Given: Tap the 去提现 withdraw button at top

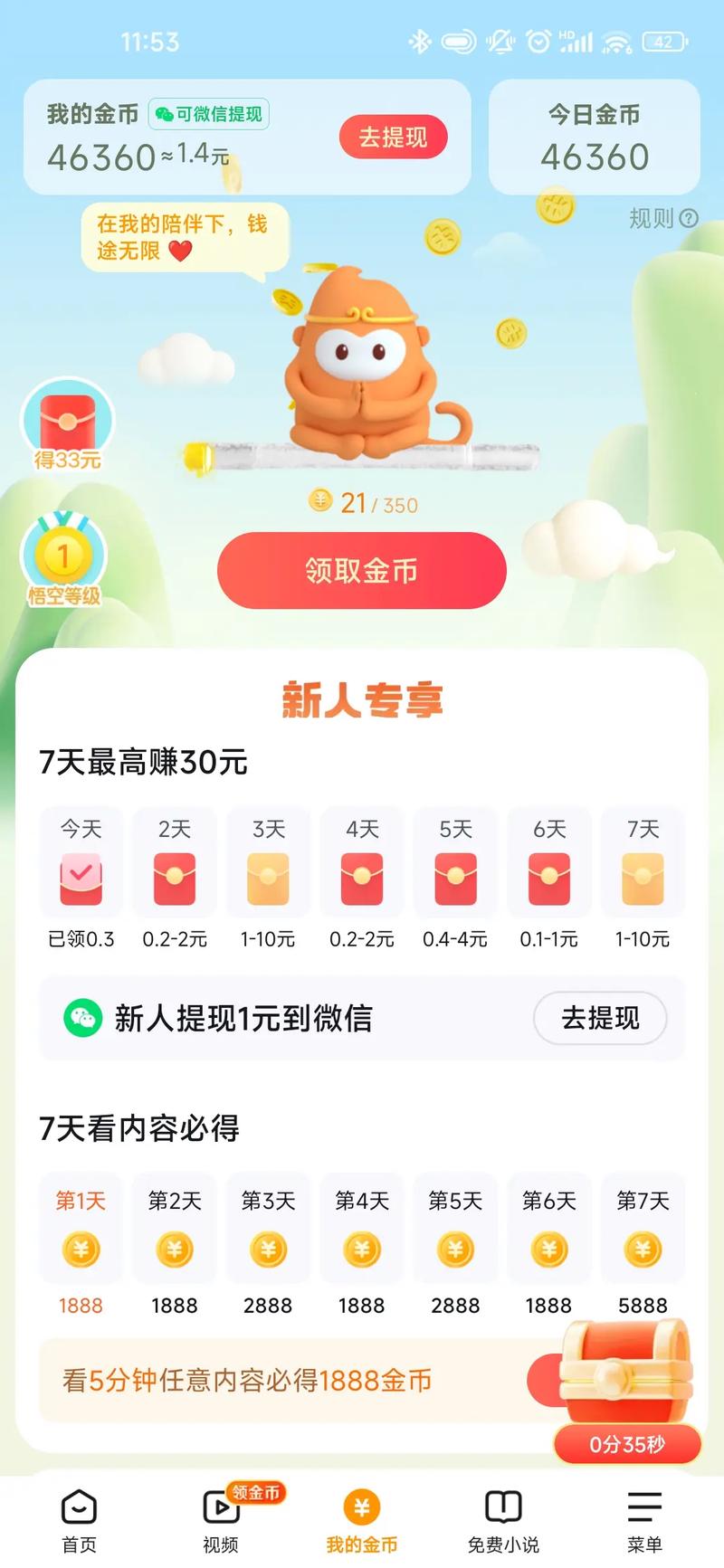Looking at the screenshot, I should coord(393,137).
